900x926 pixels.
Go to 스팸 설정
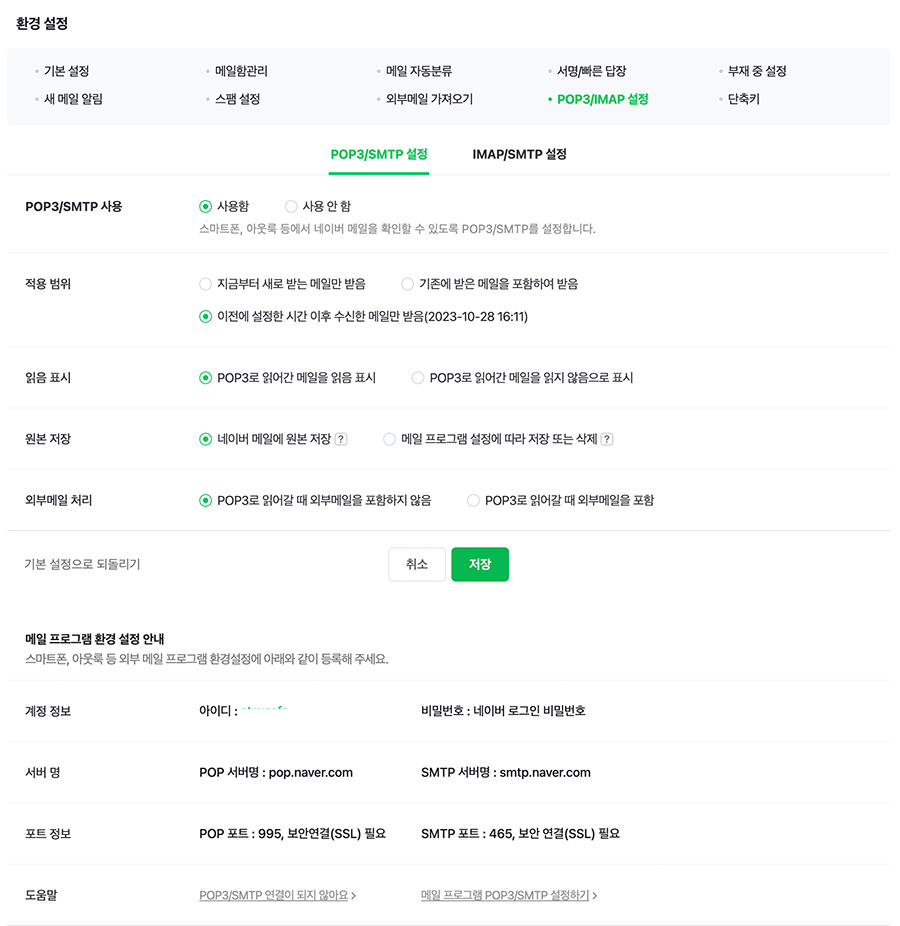(237, 99)
